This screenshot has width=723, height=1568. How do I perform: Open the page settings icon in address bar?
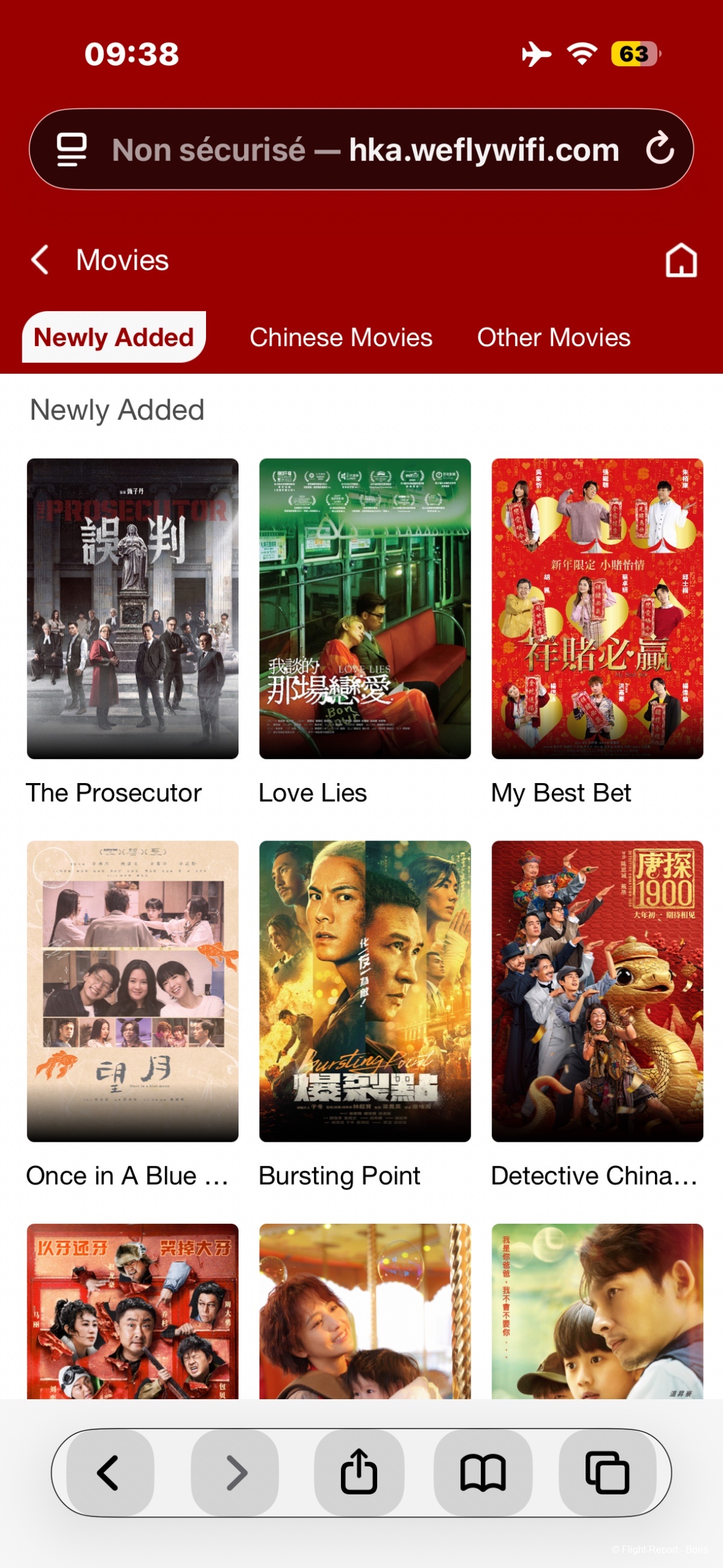[x=72, y=150]
